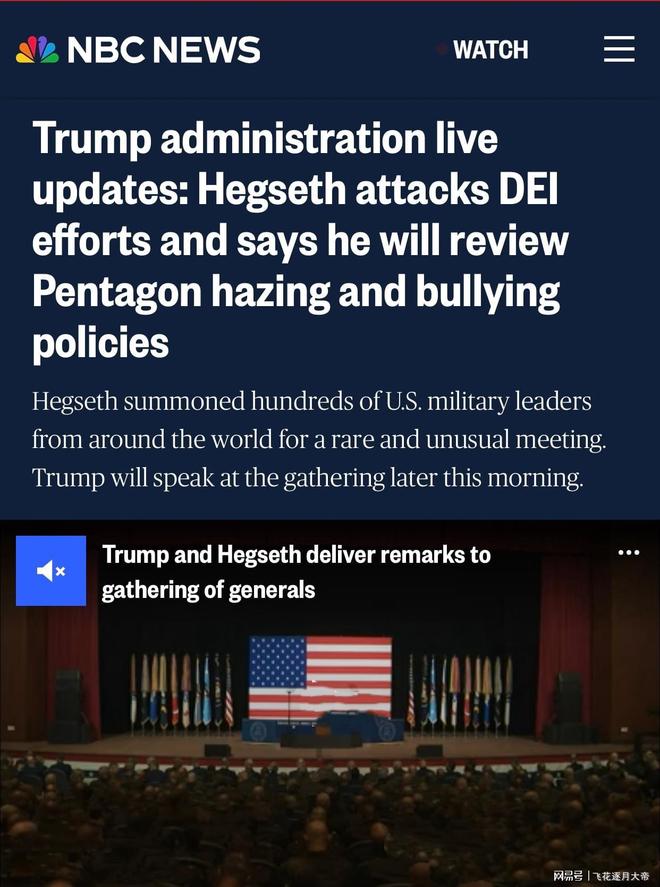Unmute the video with the speaker button
660x887 pixels.
point(51,571)
